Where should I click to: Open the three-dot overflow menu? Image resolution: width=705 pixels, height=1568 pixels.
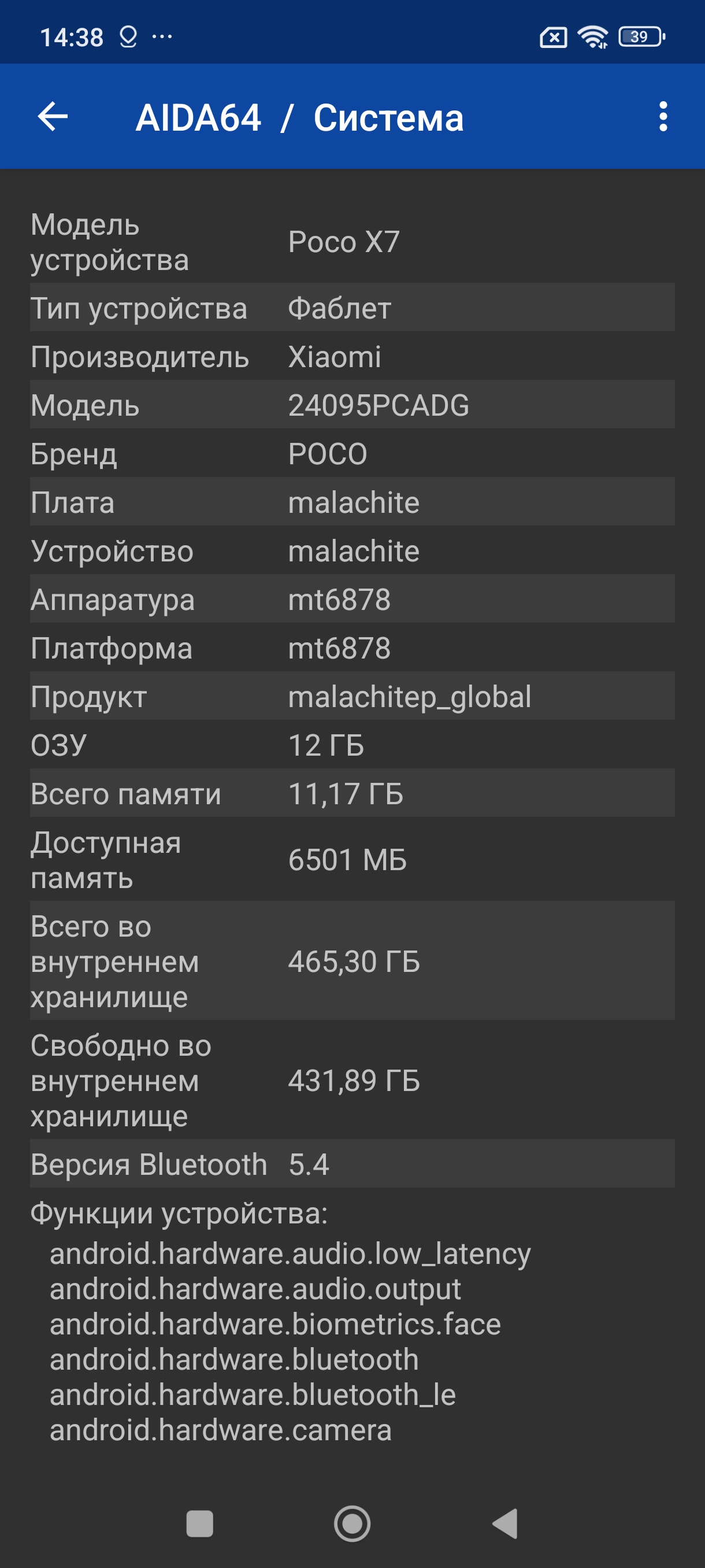tap(662, 116)
